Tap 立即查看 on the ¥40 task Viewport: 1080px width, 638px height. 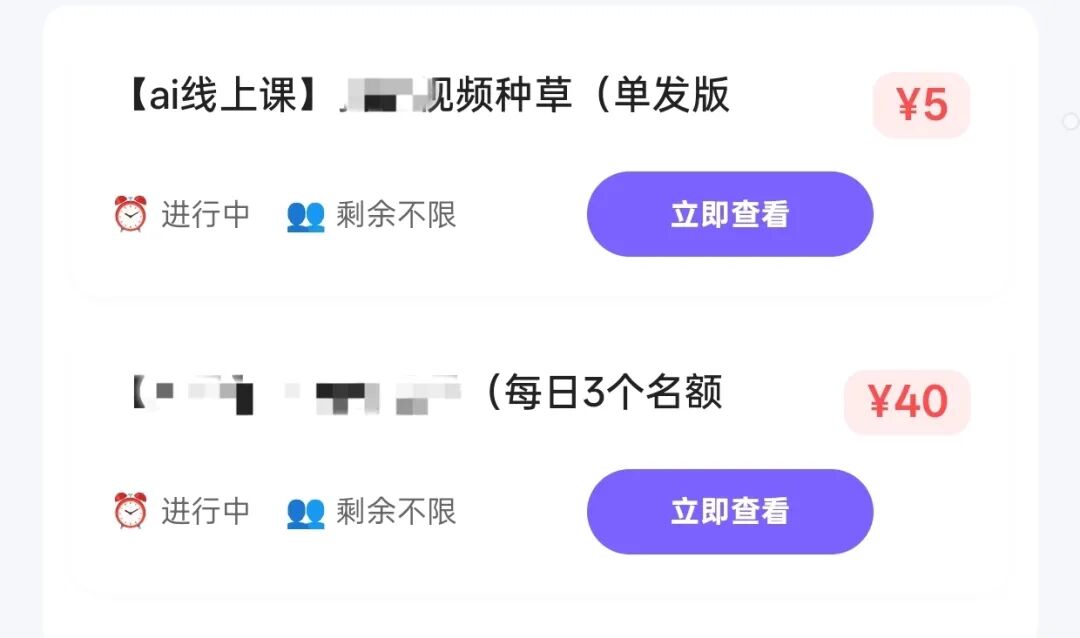(x=729, y=511)
